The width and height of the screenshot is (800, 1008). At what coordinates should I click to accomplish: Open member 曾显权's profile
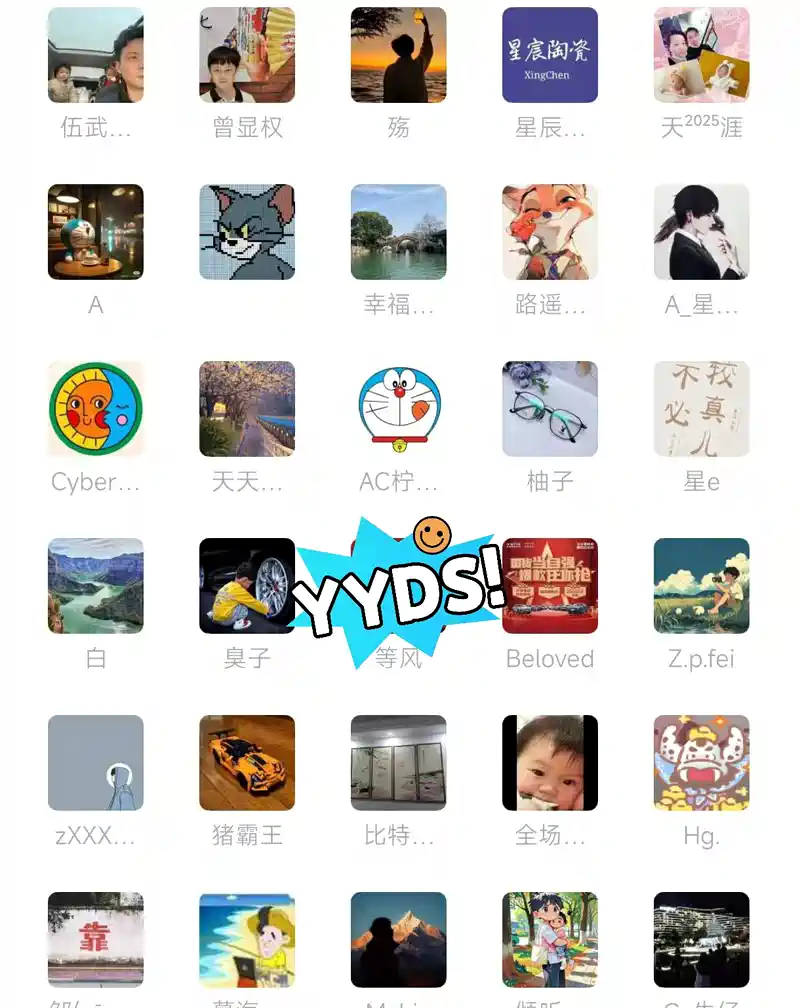(x=247, y=56)
